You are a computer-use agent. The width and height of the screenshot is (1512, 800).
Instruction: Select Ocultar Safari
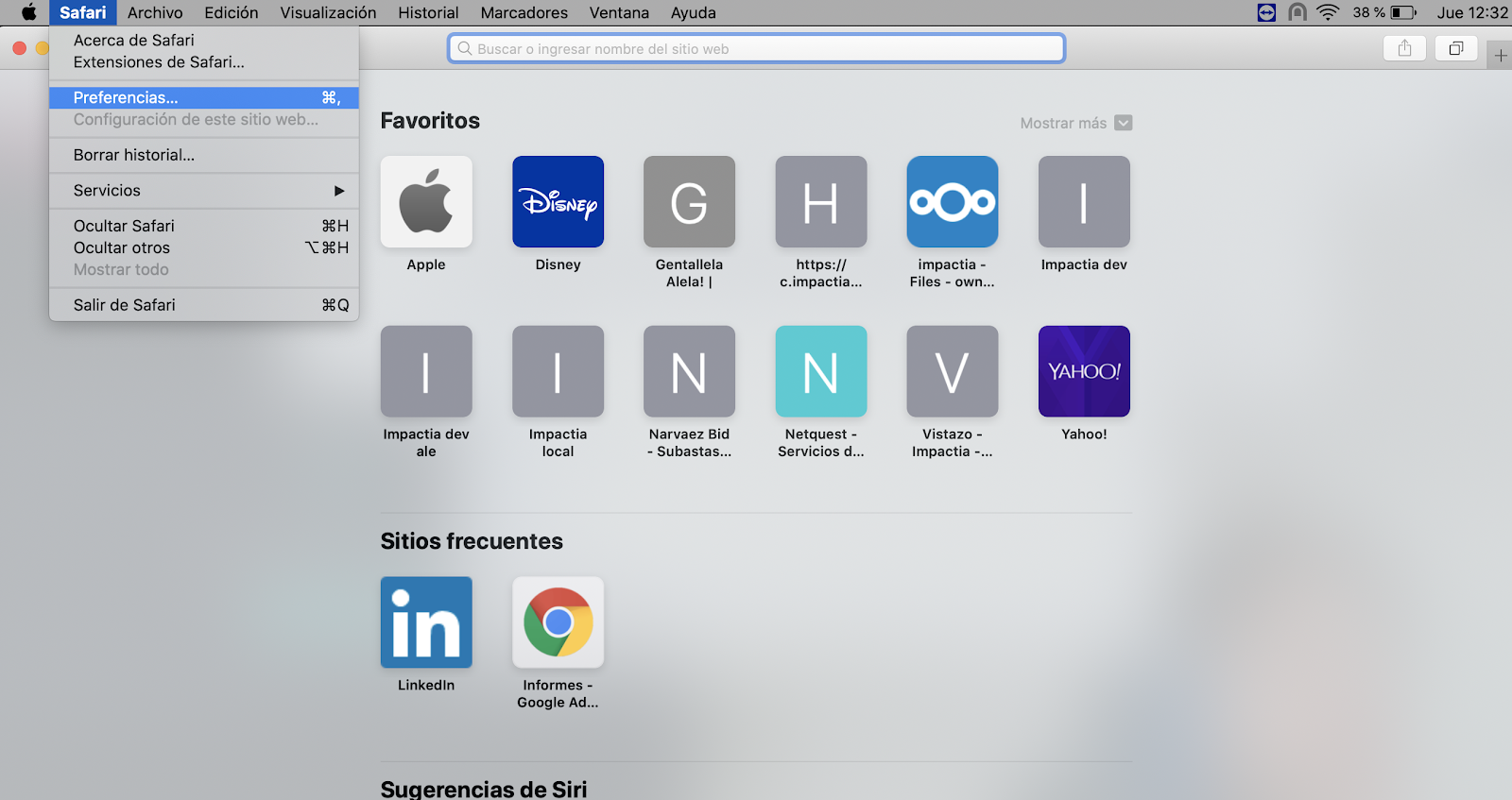(x=124, y=226)
